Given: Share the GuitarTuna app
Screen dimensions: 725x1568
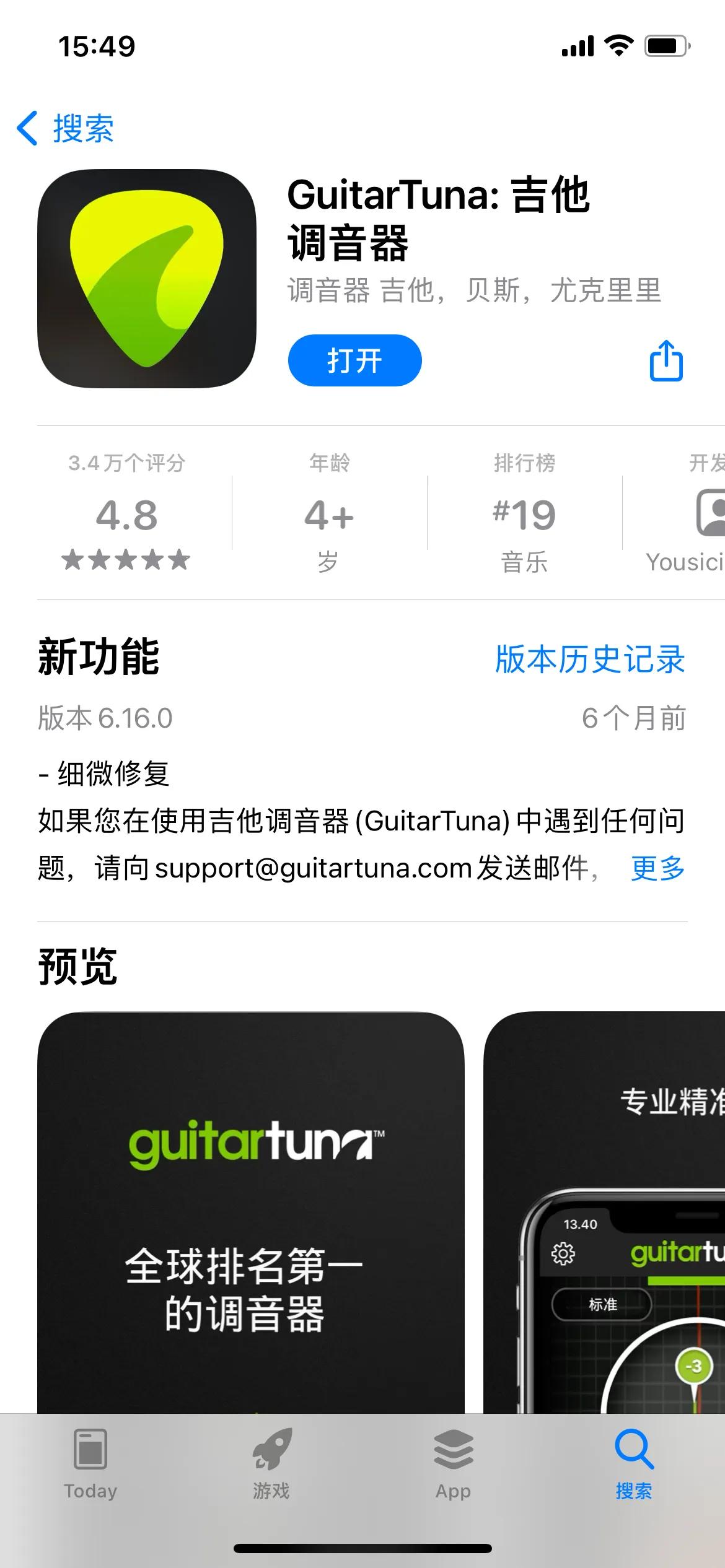Looking at the screenshot, I should (666, 360).
